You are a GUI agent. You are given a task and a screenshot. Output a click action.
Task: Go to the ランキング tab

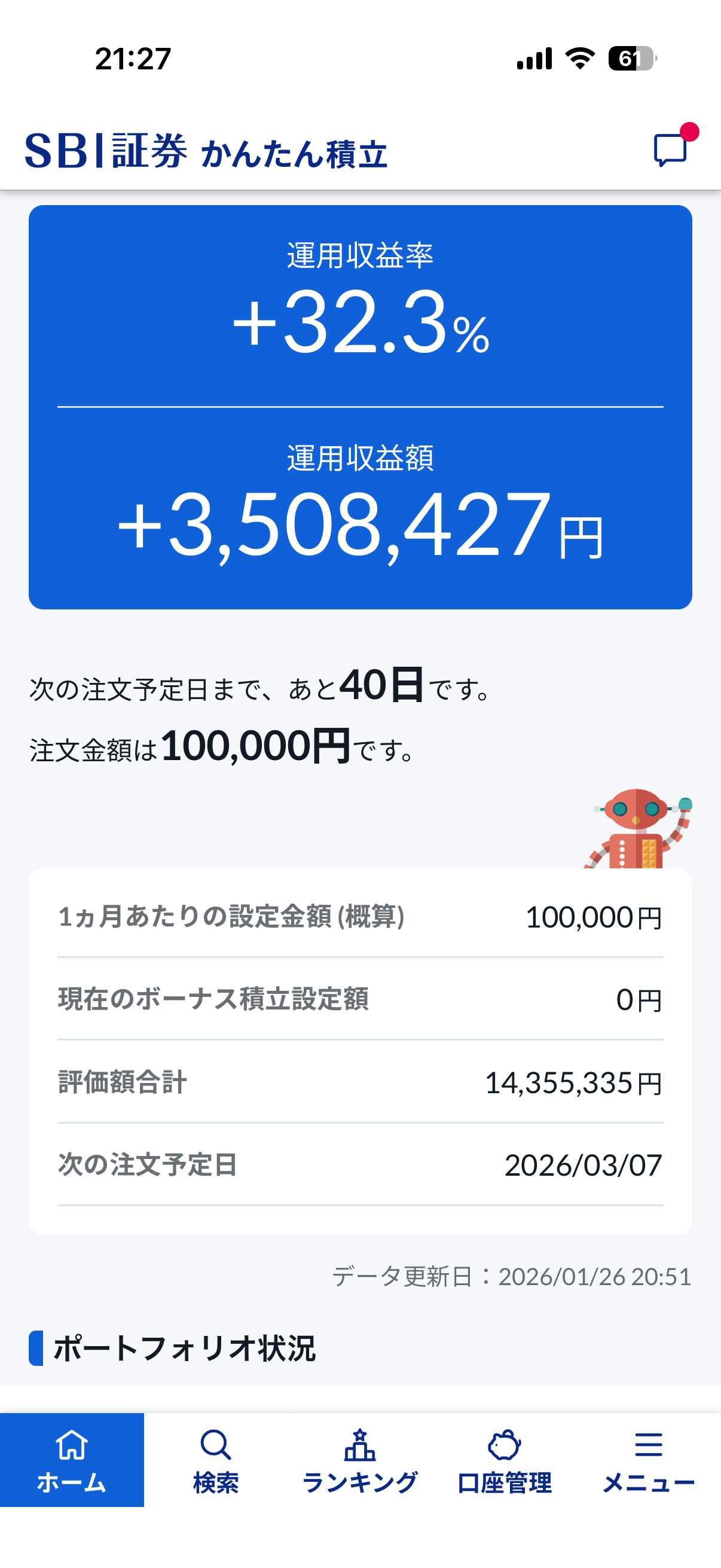point(360,1460)
